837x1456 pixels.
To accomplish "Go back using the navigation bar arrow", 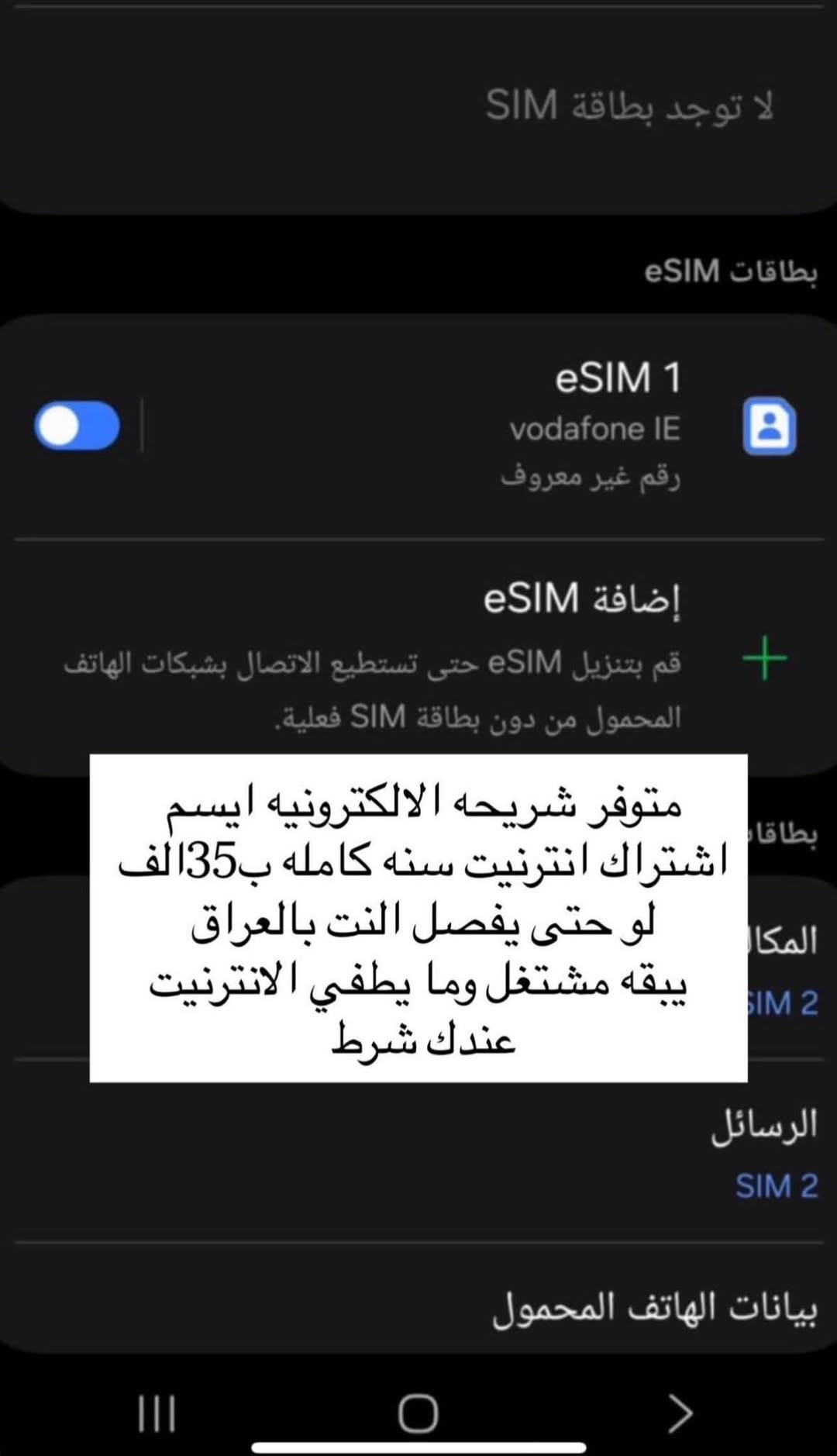I will click(679, 1413).
